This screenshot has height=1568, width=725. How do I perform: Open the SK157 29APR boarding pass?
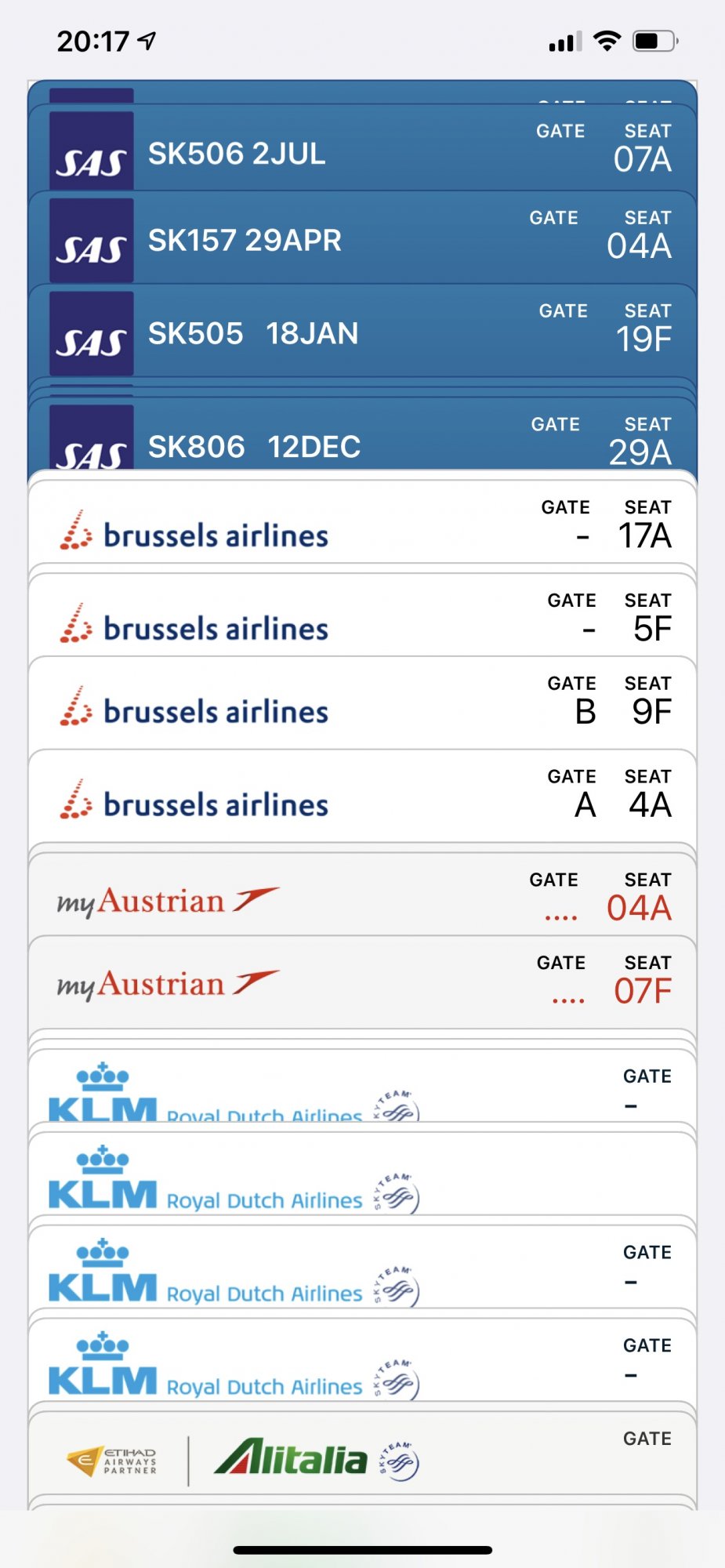(x=362, y=239)
